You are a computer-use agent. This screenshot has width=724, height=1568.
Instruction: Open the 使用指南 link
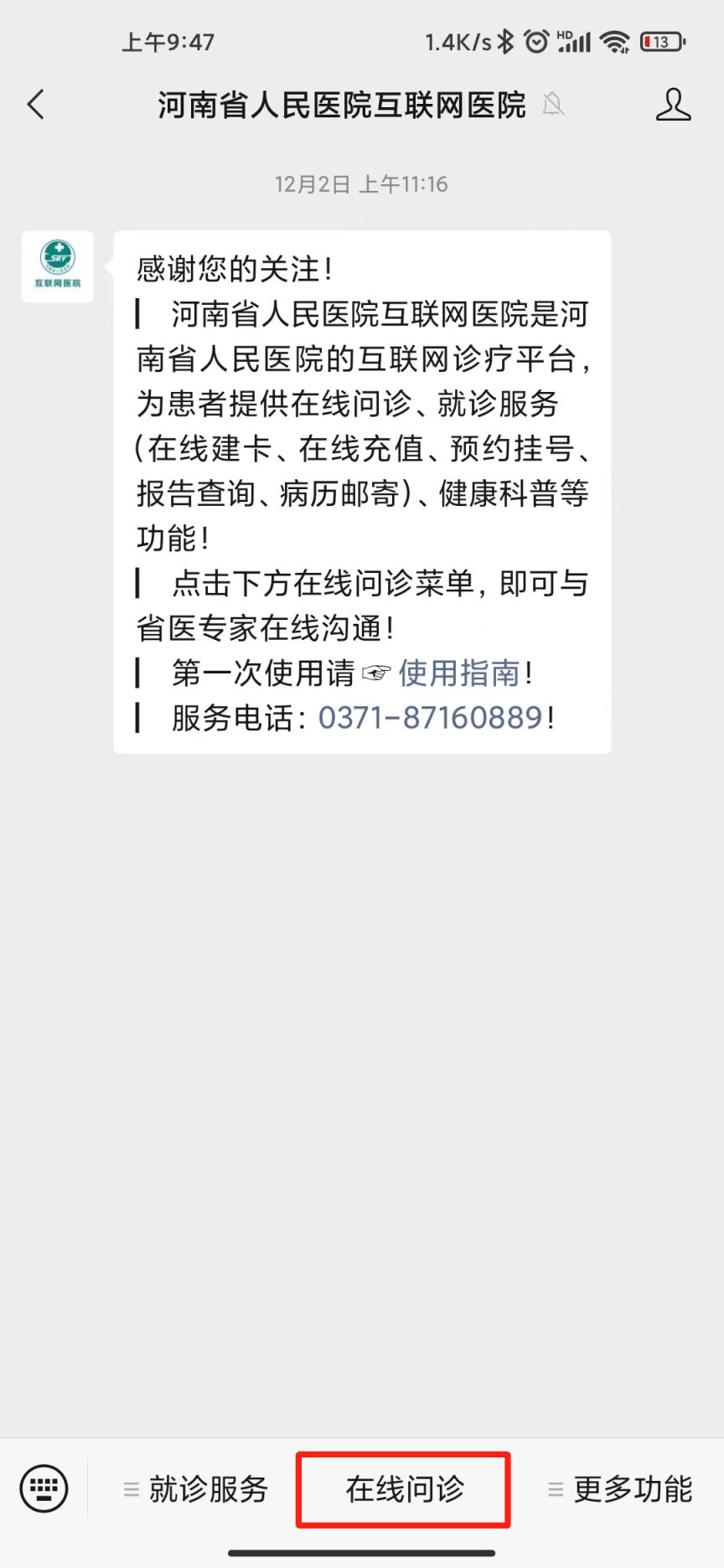point(459,673)
